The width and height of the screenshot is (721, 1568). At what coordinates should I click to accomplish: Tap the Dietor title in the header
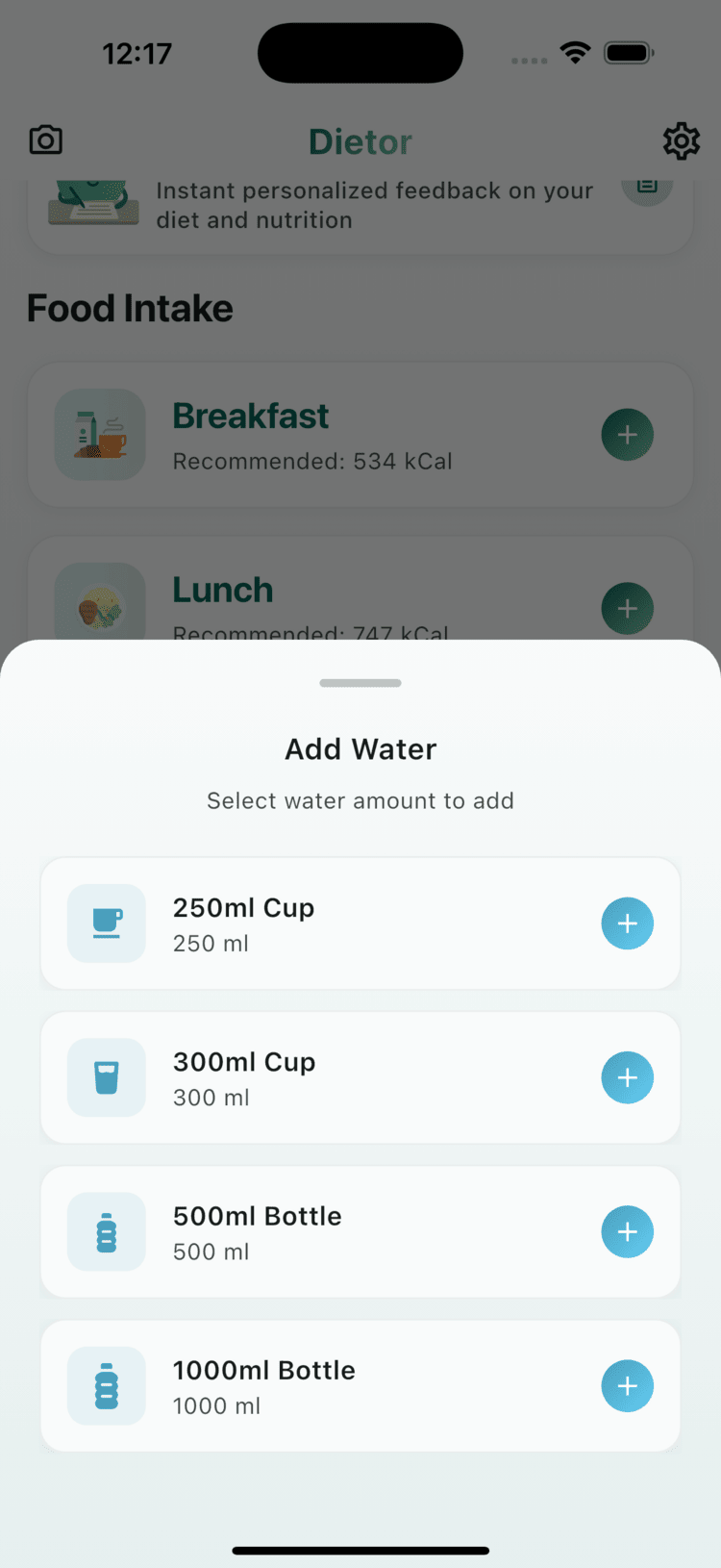tap(360, 140)
